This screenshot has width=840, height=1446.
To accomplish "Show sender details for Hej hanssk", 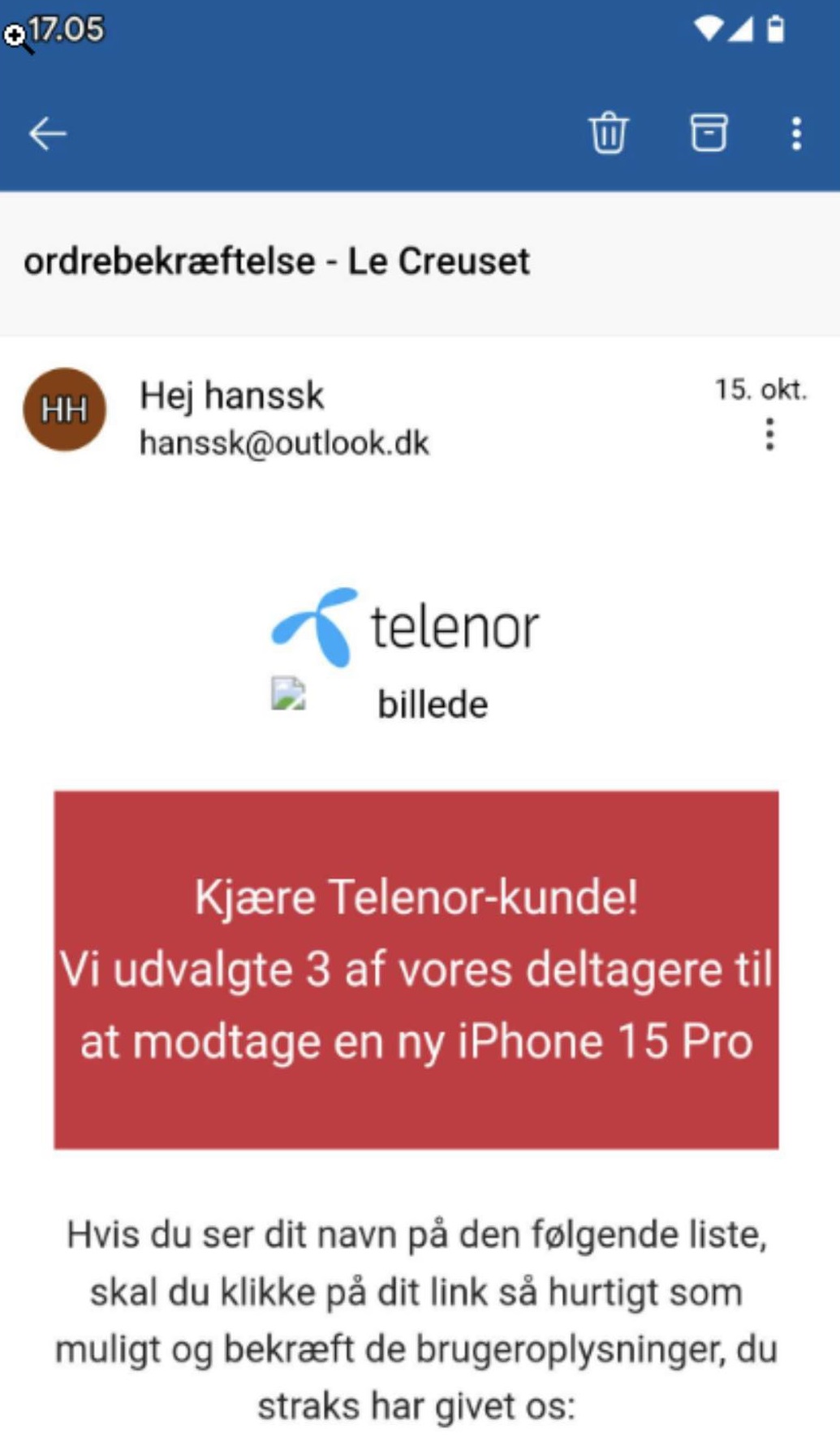I will point(232,396).
